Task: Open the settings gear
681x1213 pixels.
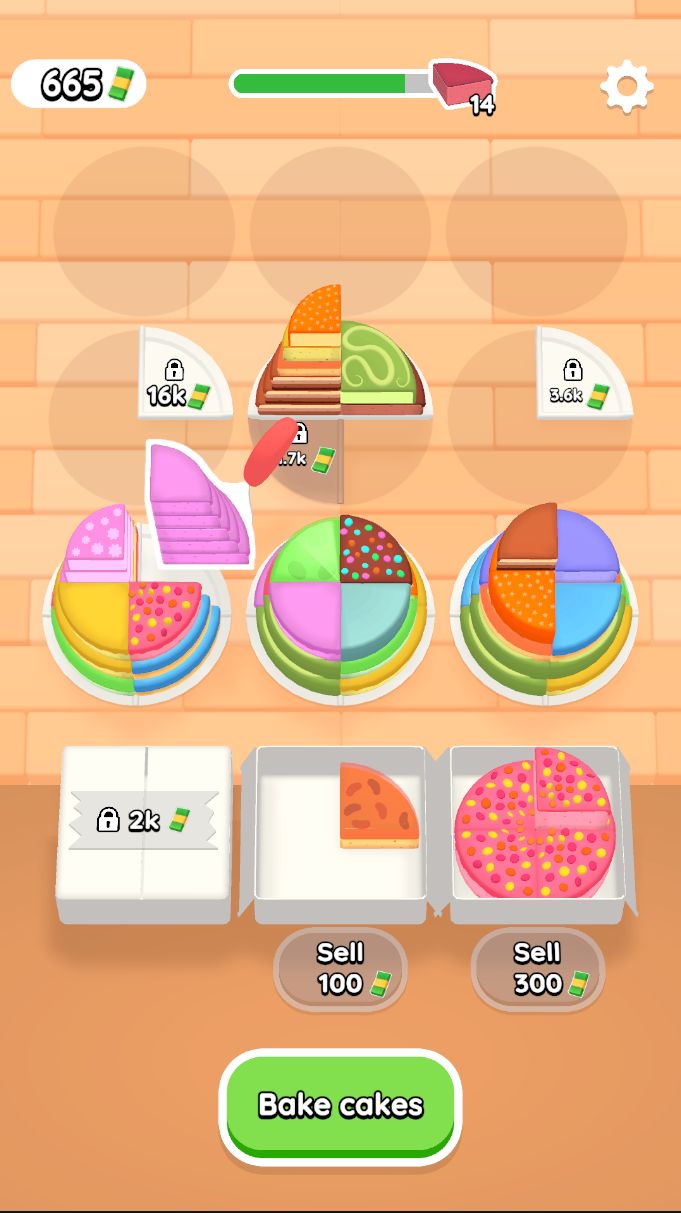Action: click(x=627, y=87)
